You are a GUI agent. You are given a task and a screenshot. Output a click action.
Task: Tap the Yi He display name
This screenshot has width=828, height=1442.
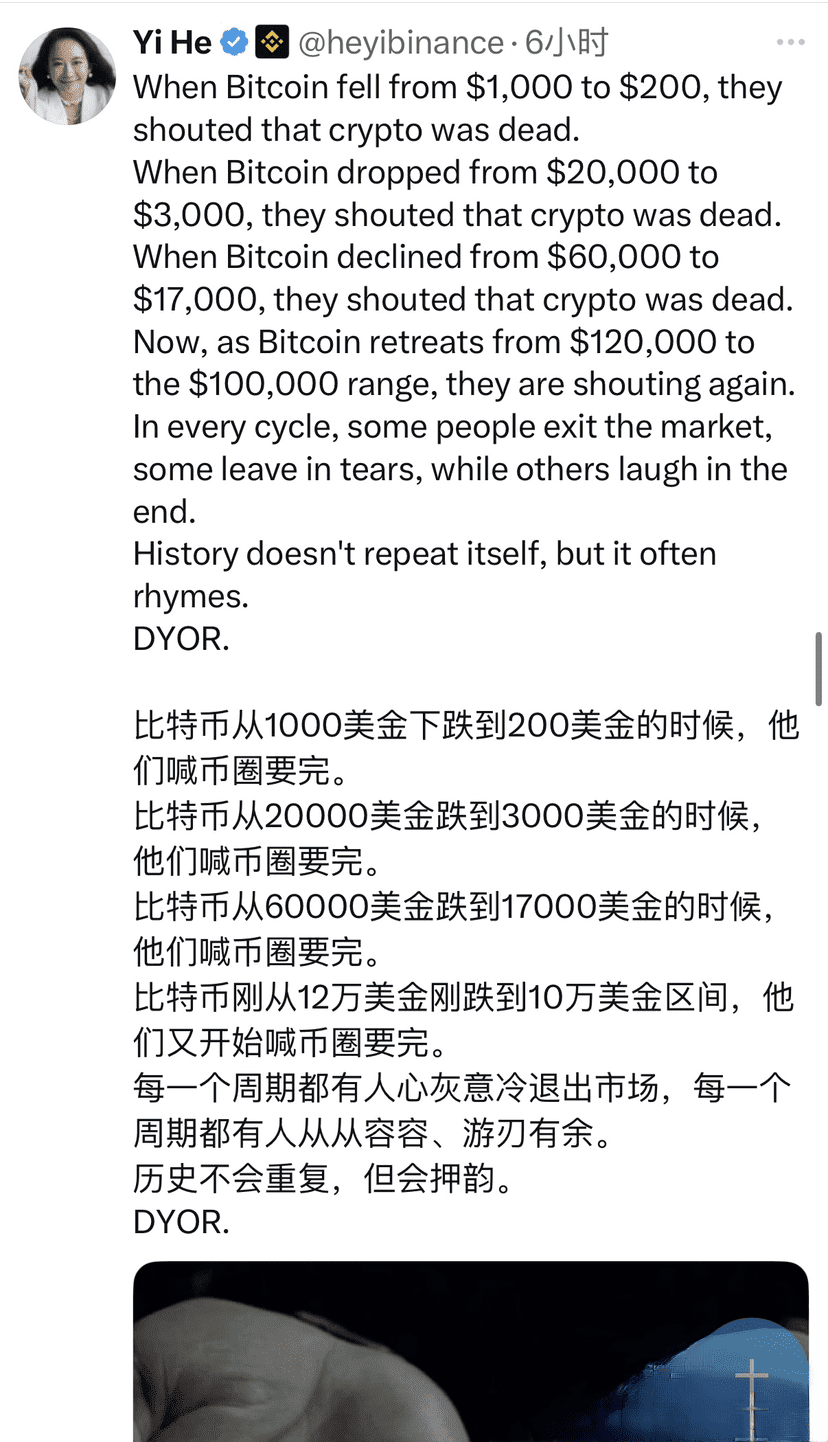(171, 43)
